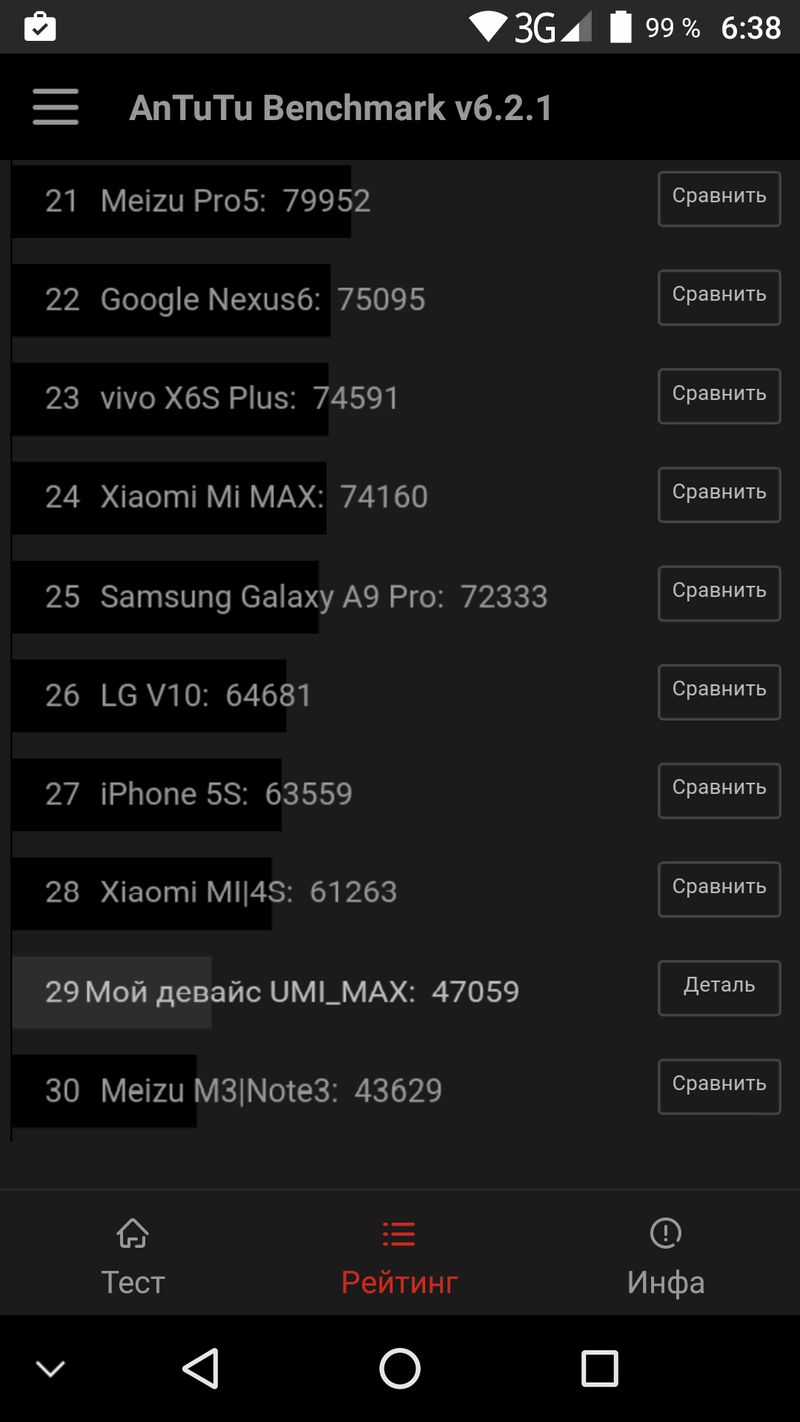Compare with Meizu M3 Note3

coord(719,1086)
